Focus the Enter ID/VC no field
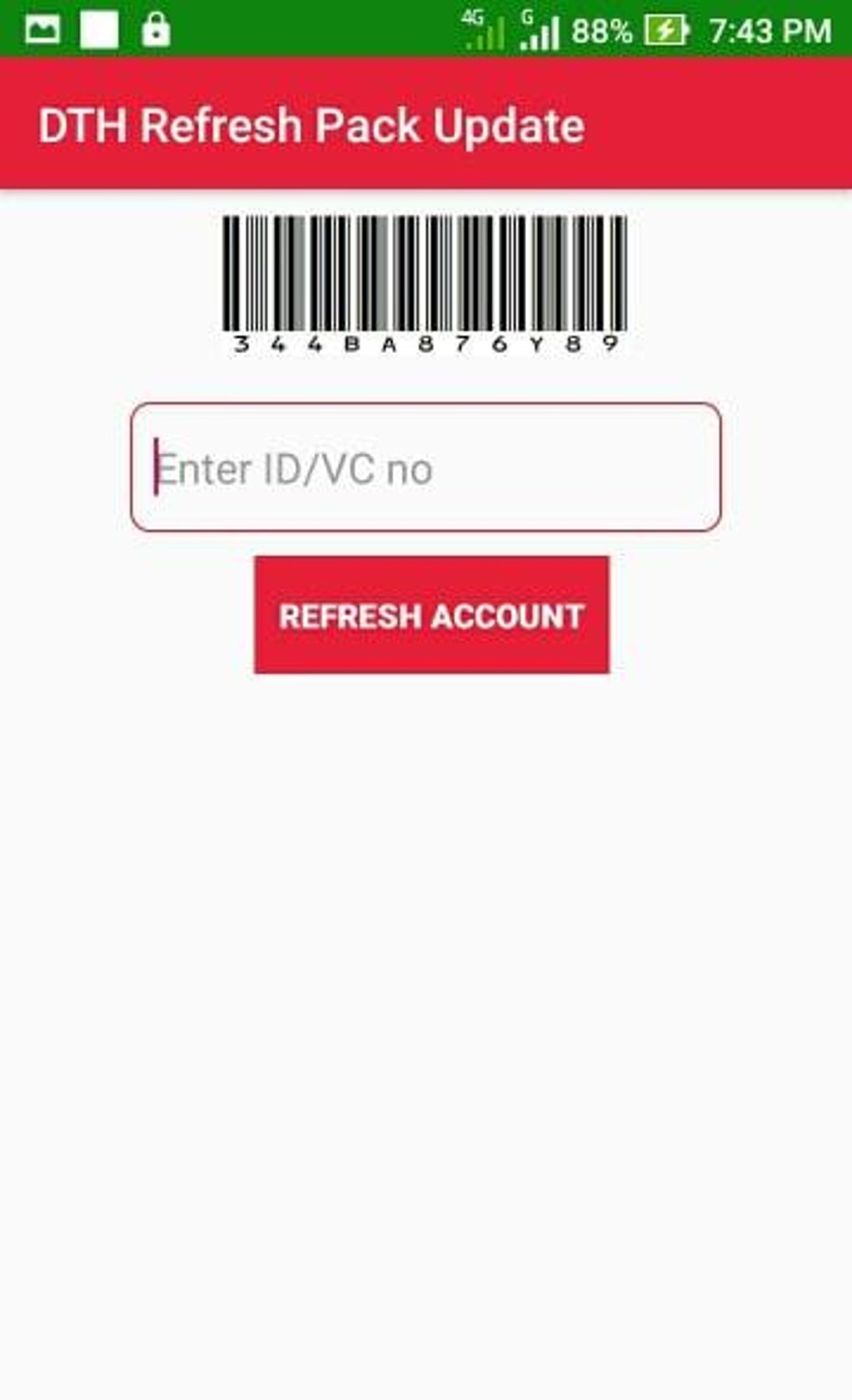 tap(425, 468)
